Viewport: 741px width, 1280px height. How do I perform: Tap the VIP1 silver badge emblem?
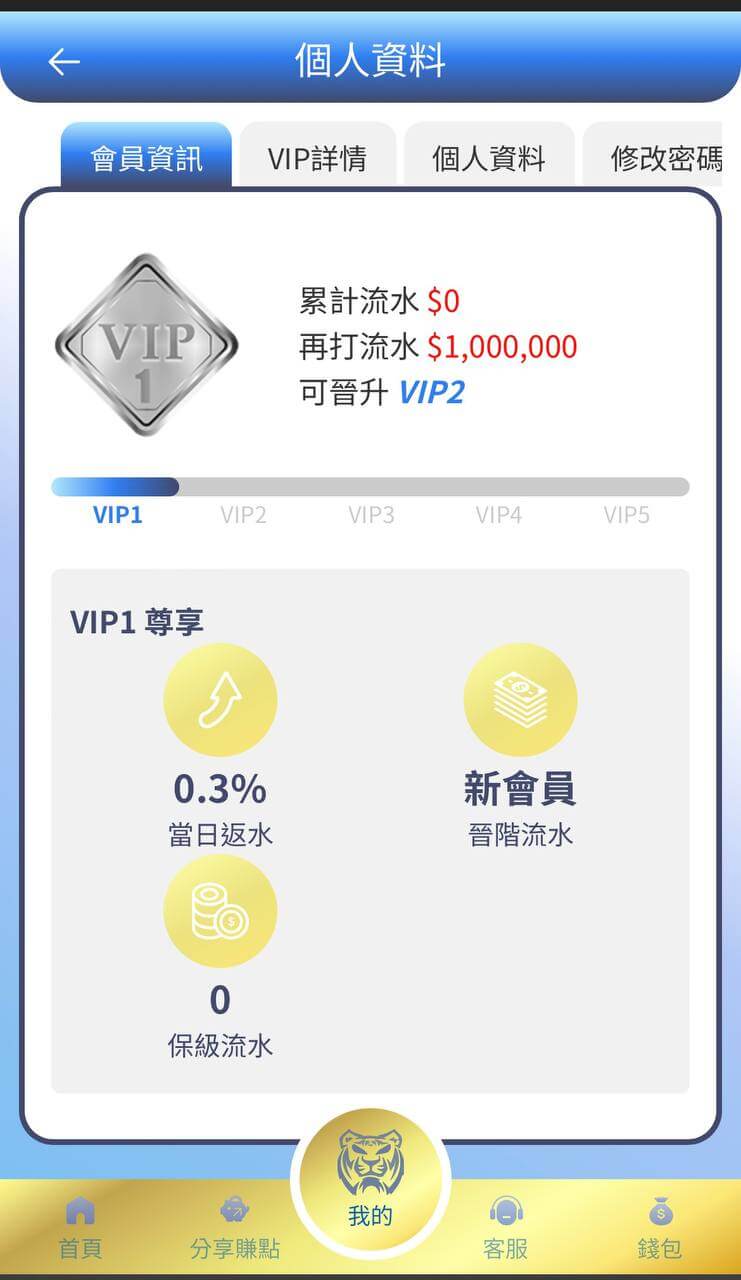coord(150,345)
